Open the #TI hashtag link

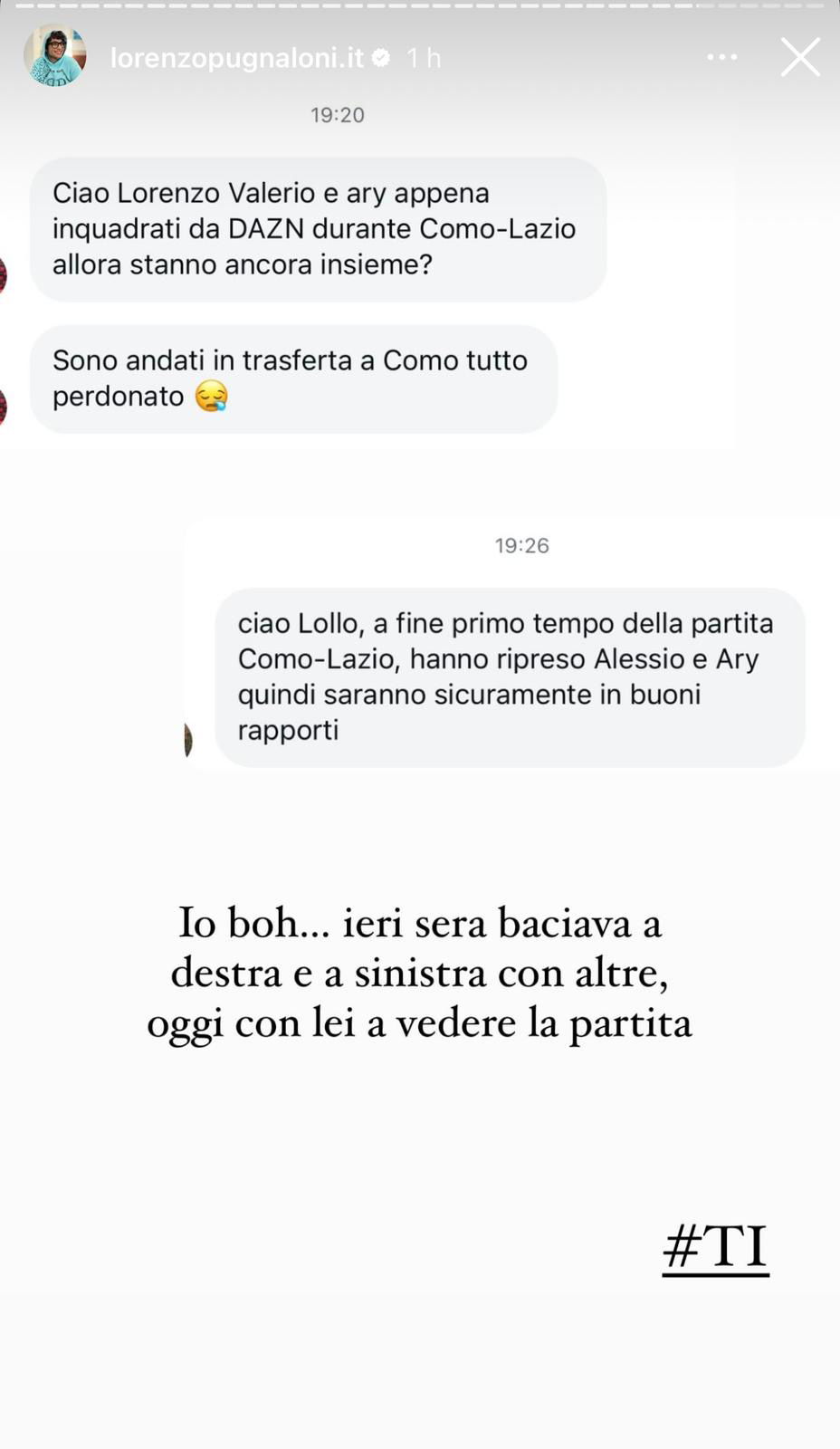coord(715,1247)
